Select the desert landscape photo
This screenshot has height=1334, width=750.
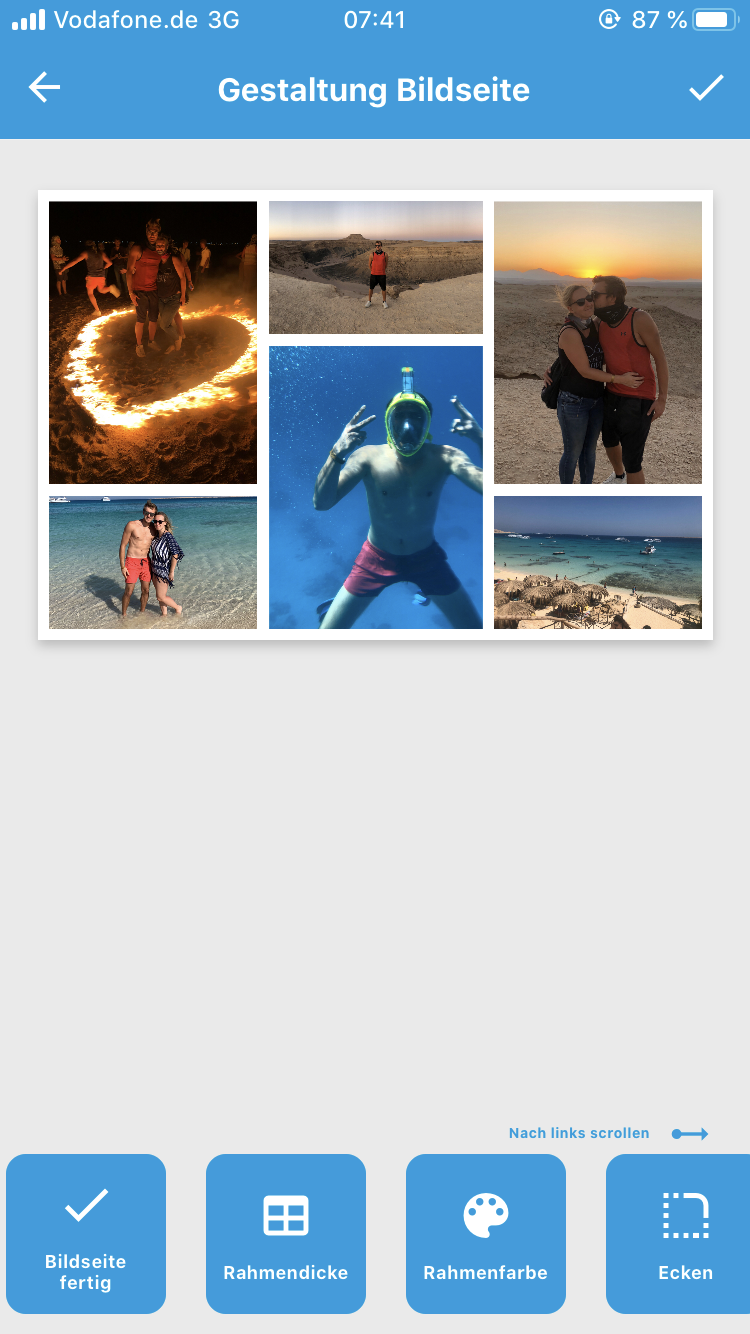[x=376, y=267]
